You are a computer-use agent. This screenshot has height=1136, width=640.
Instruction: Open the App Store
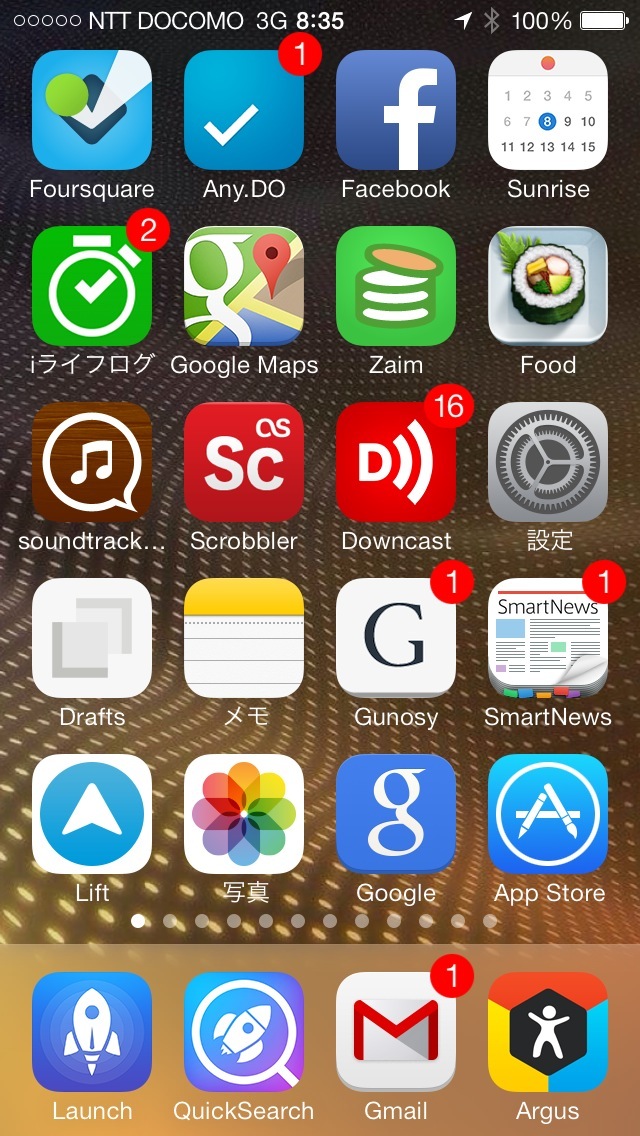coord(548,814)
